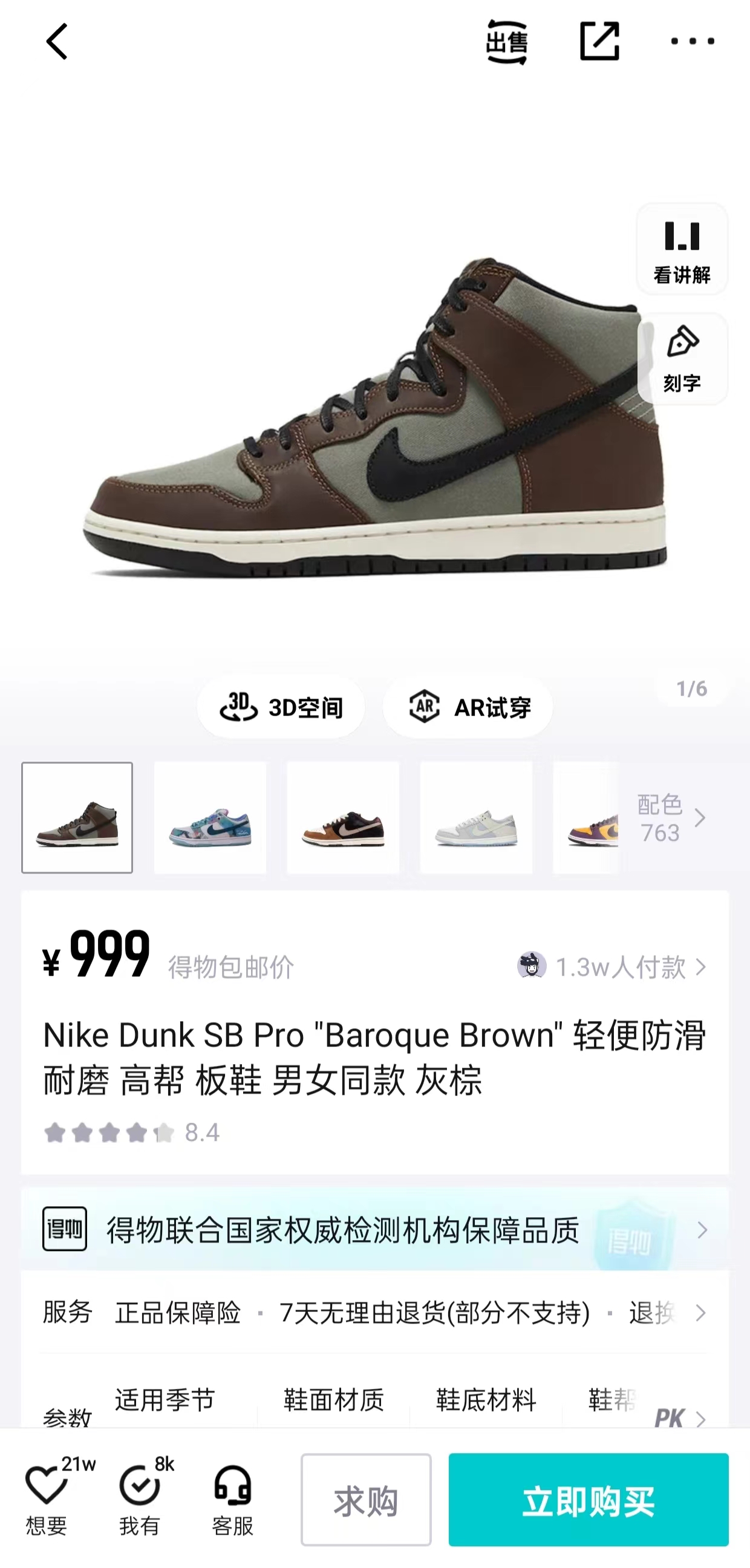Try AR试穿 virtual fitting
This screenshot has width=750, height=1568.
(468, 707)
